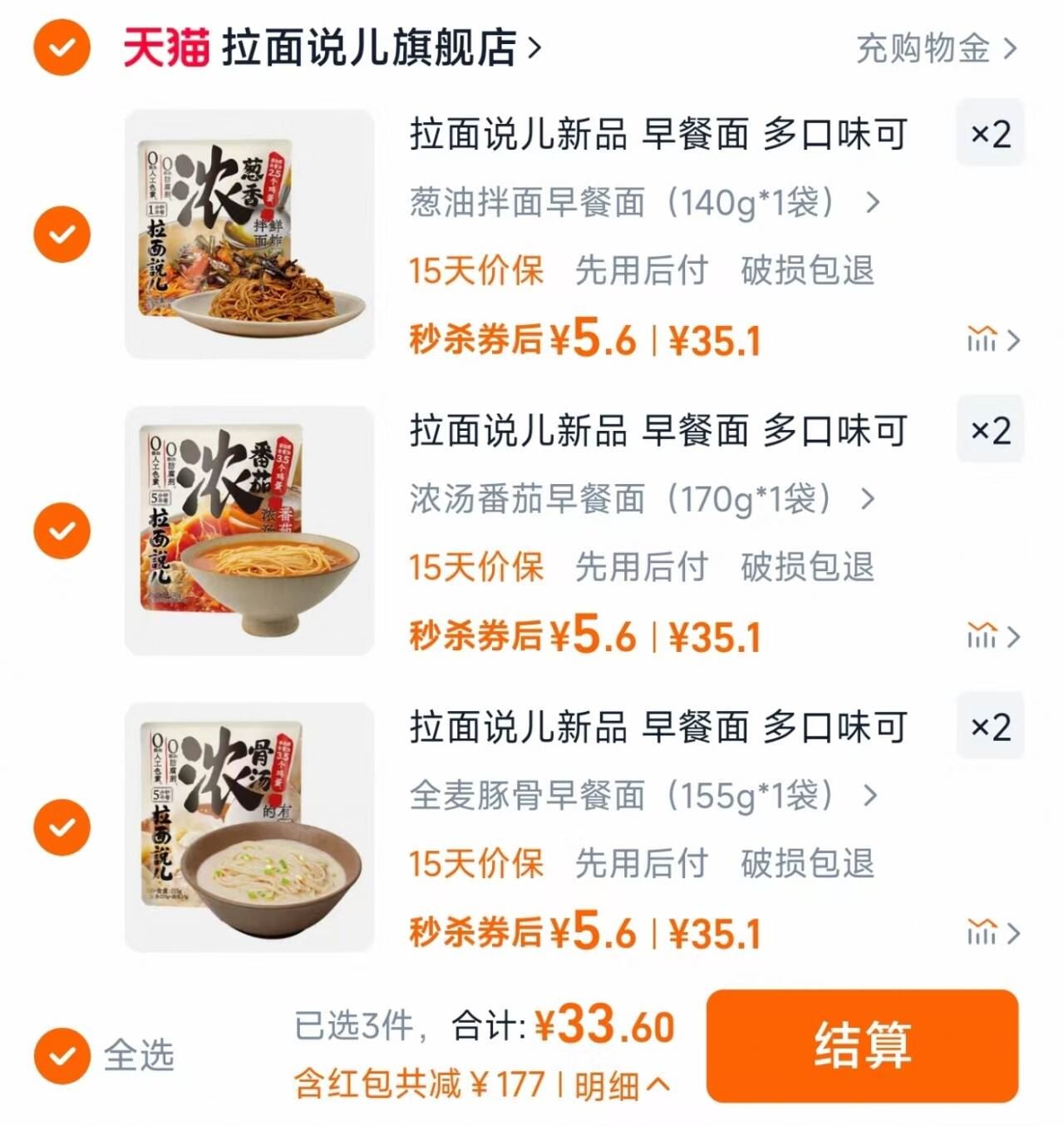
Task: Open the 葱油拌面 product thumbnail image
Action: click(x=245, y=234)
